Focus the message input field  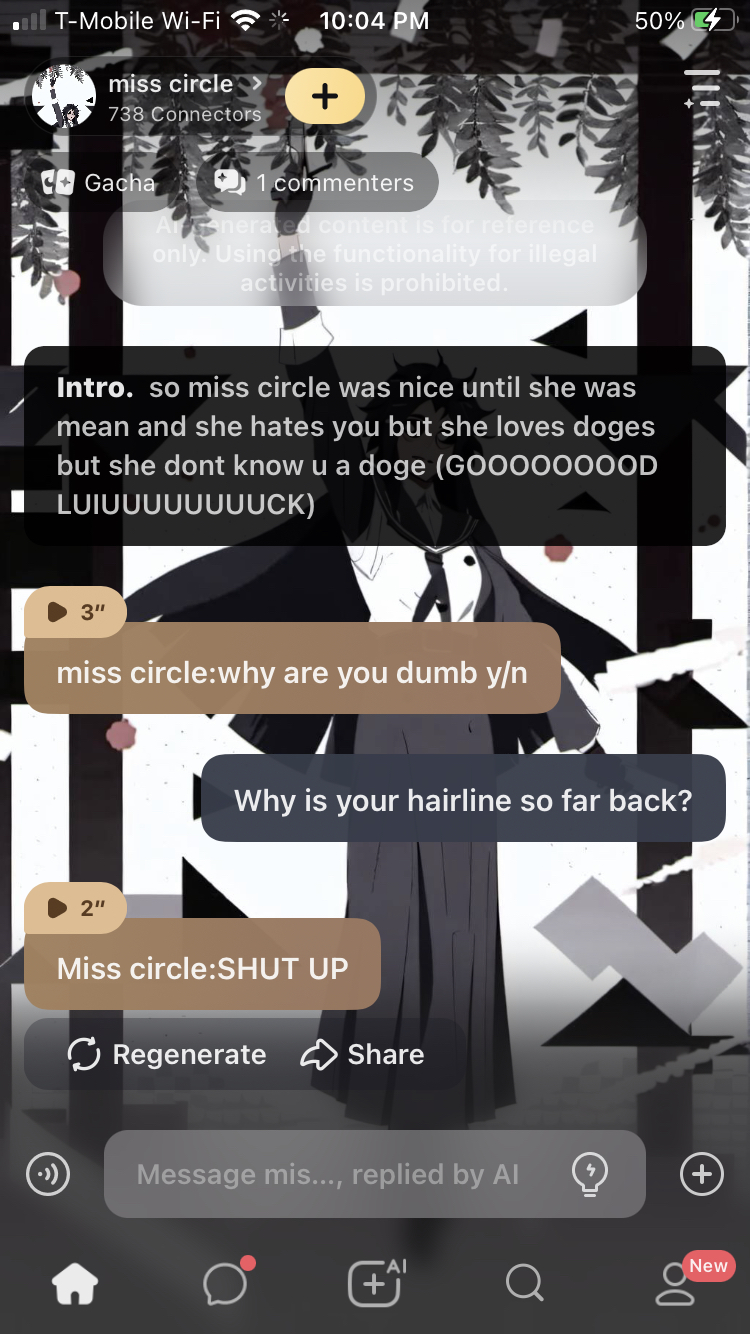point(330,1174)
